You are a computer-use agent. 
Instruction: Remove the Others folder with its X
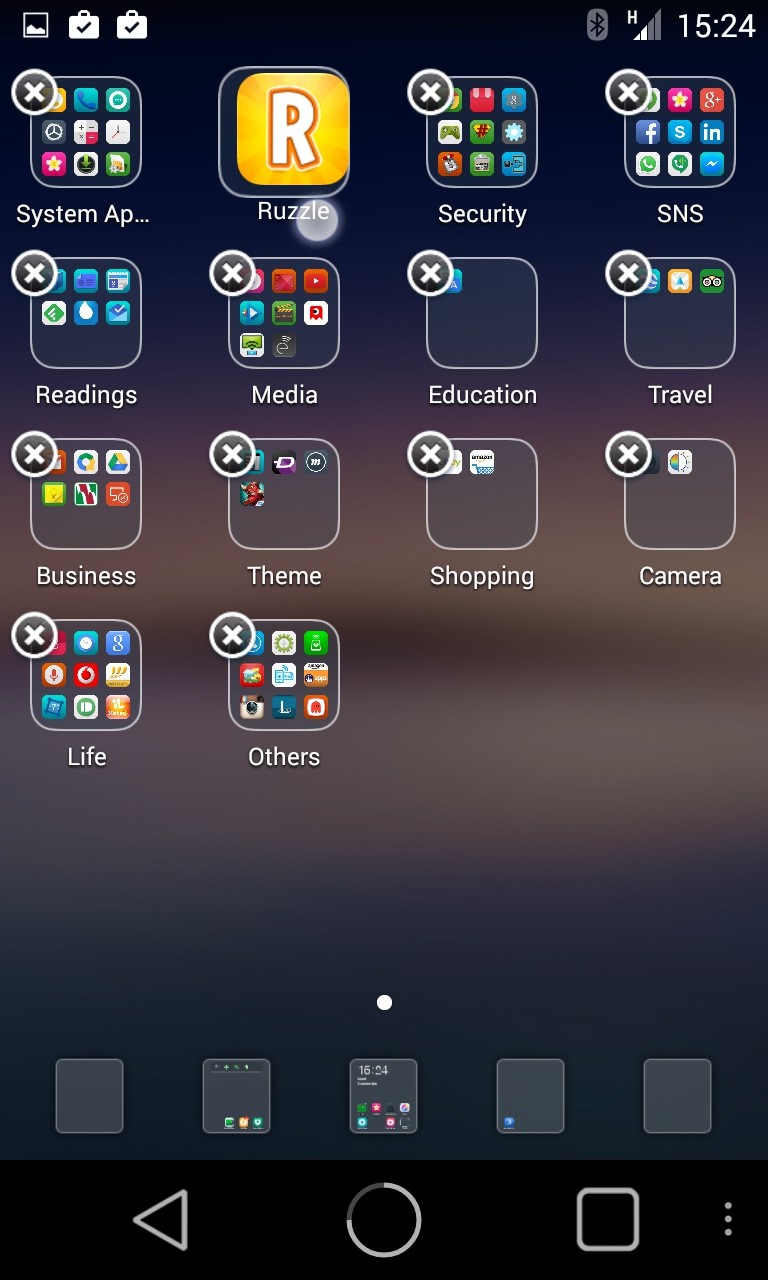tap(232, 635)
